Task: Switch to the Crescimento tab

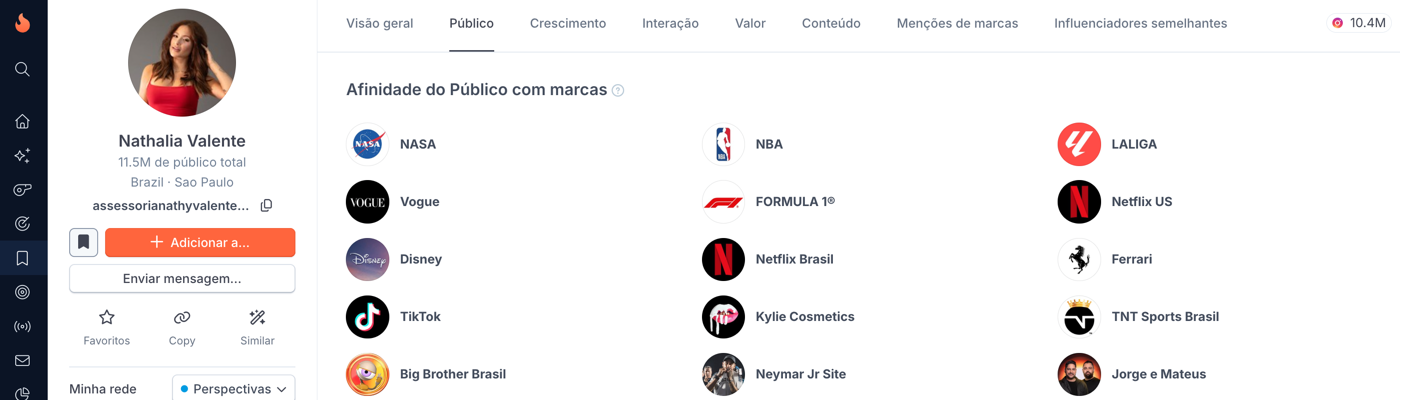Action: tap(568, 23)
